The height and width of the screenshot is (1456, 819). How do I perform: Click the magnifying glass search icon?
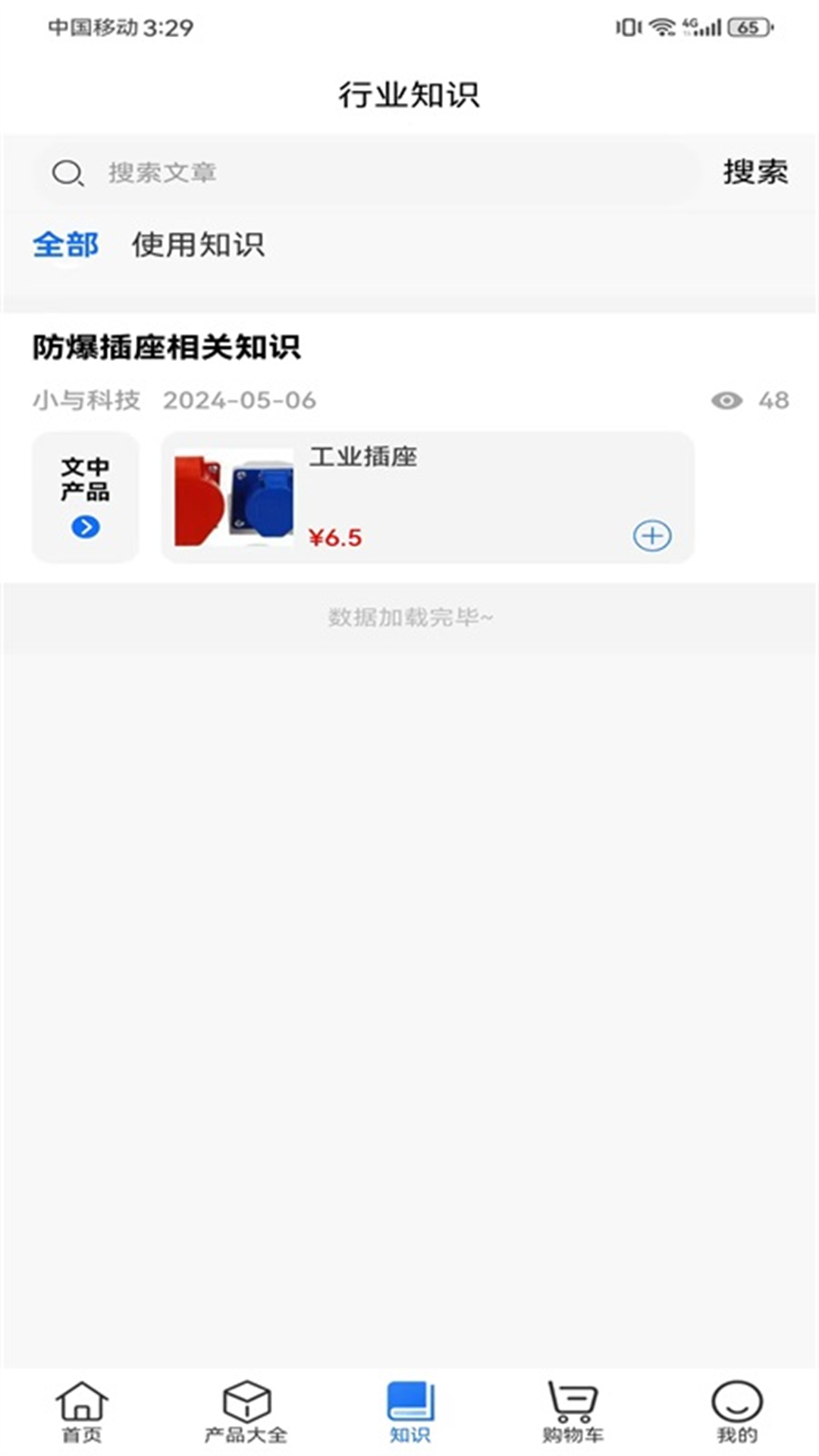pos(67,173)
